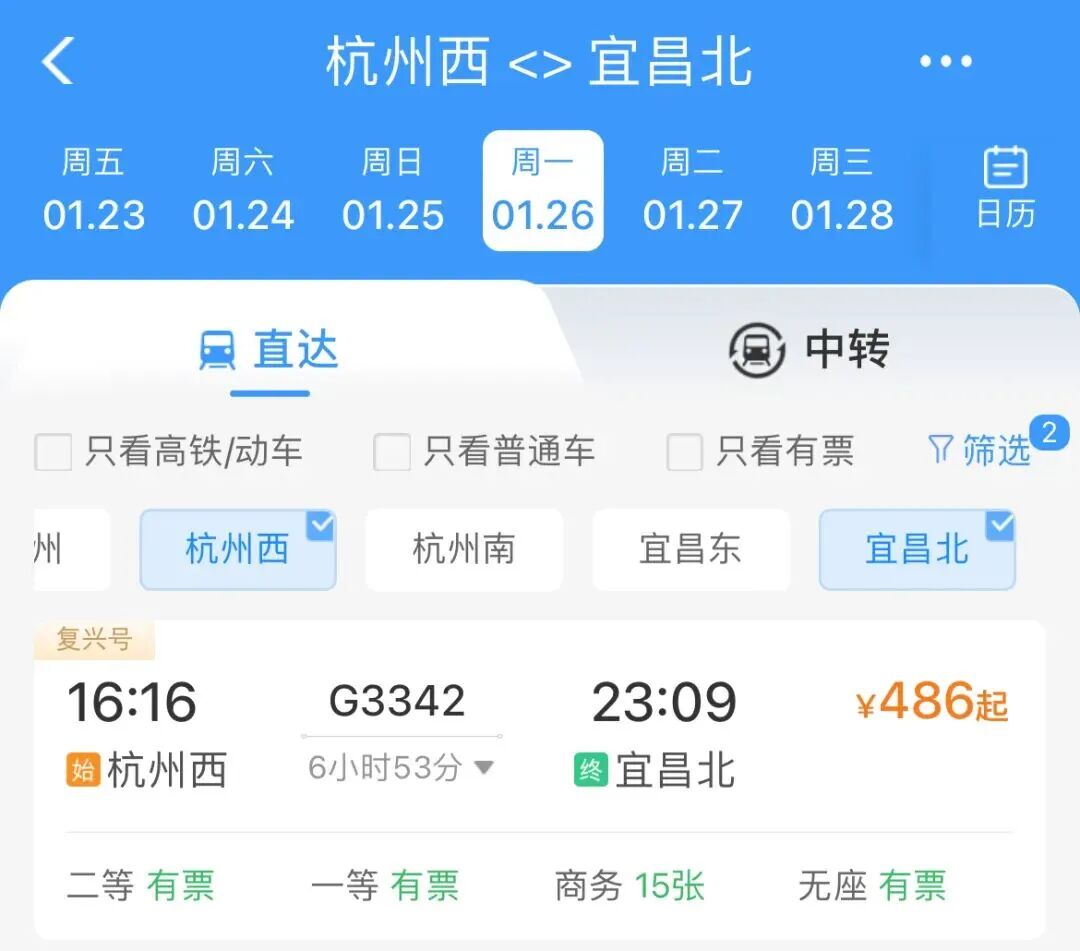Image resolution: width=1080 pixels, height=951 pixels.
Task: Select the 杭州南 station chip
Action: (x=464, y=549)
